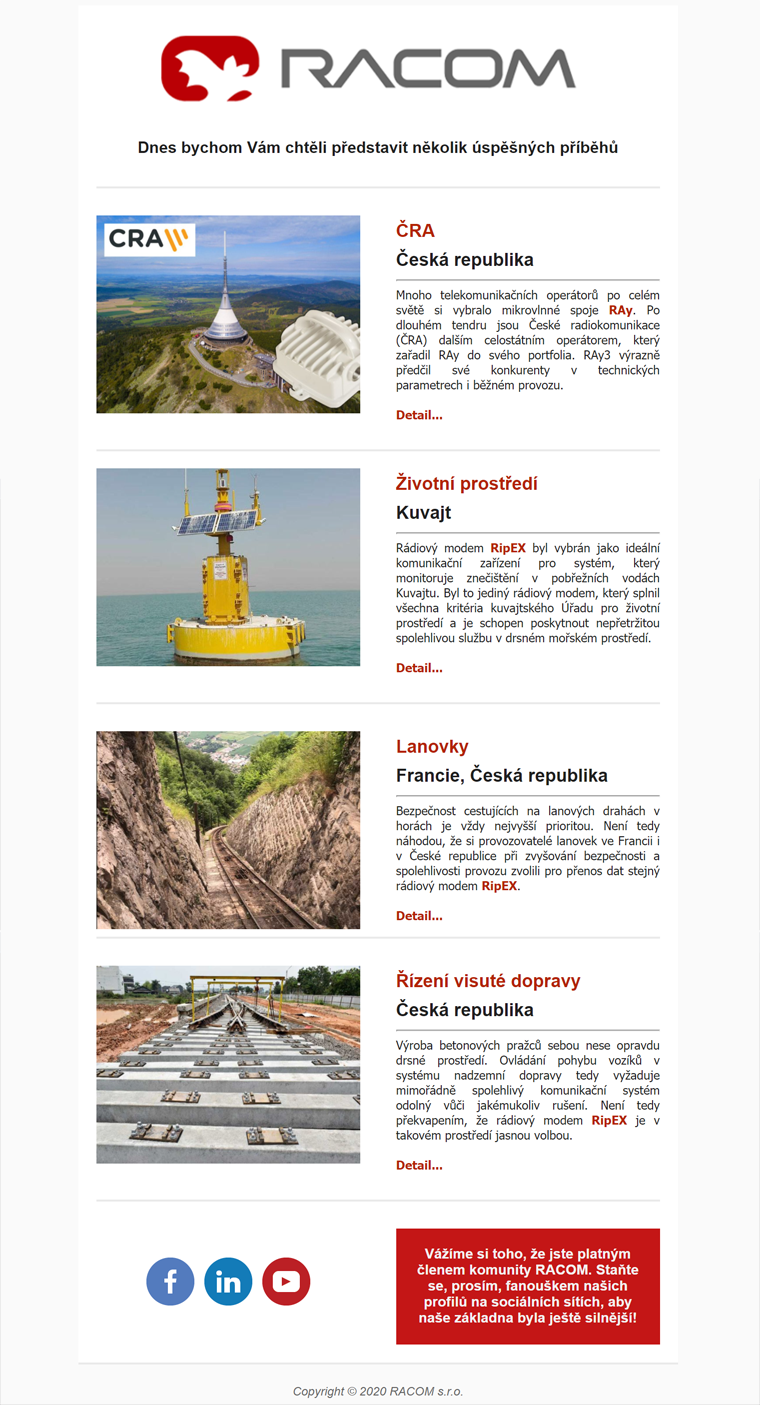The image size is (760, 1405).
Task: Open the RACOM LinkedIn profile icon
Action: tap(228, 1281)
